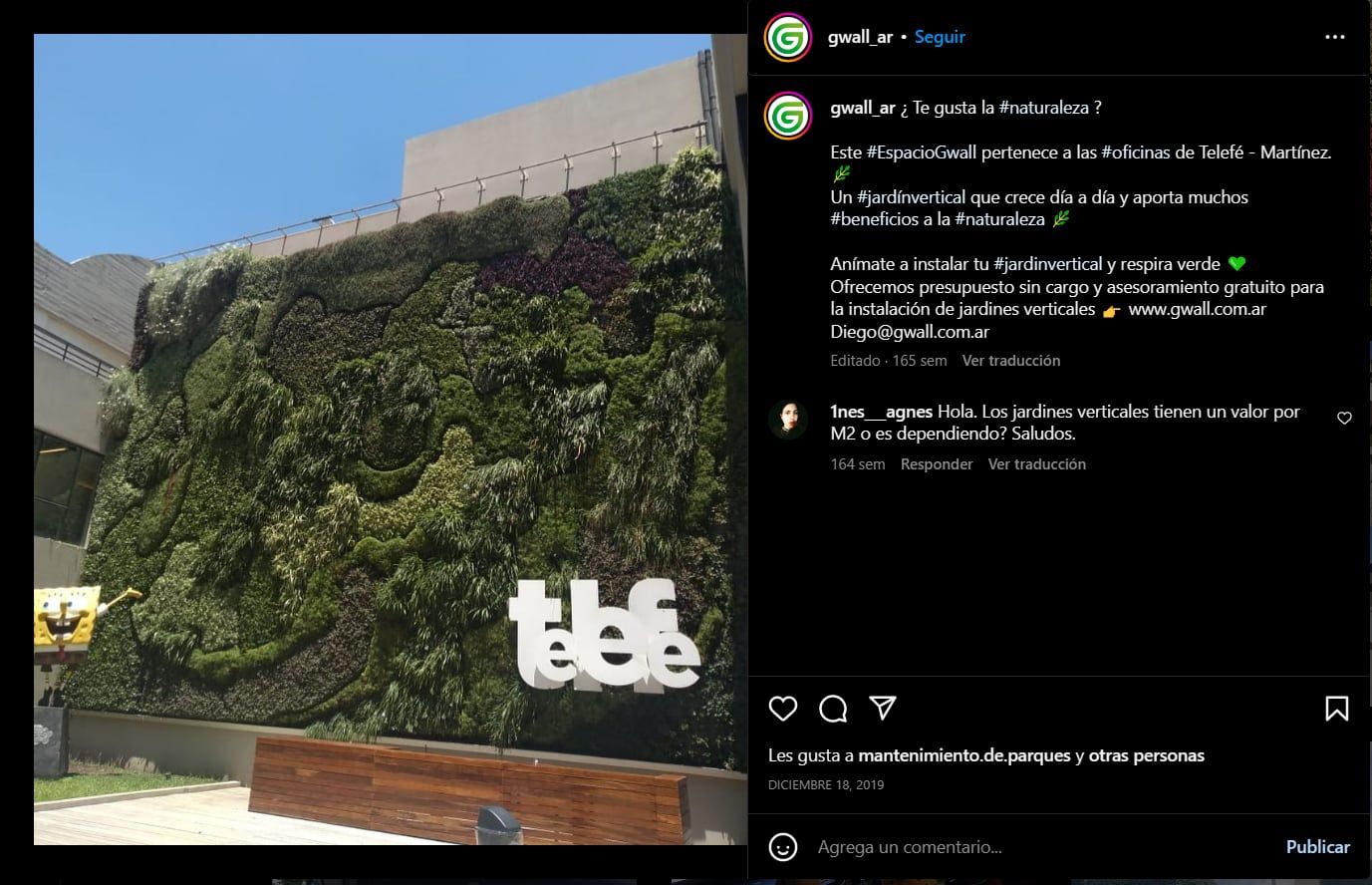Tap the comment bubble icon
The height and width of the screenshot is (885, 1372).
[x=833, y=709]
